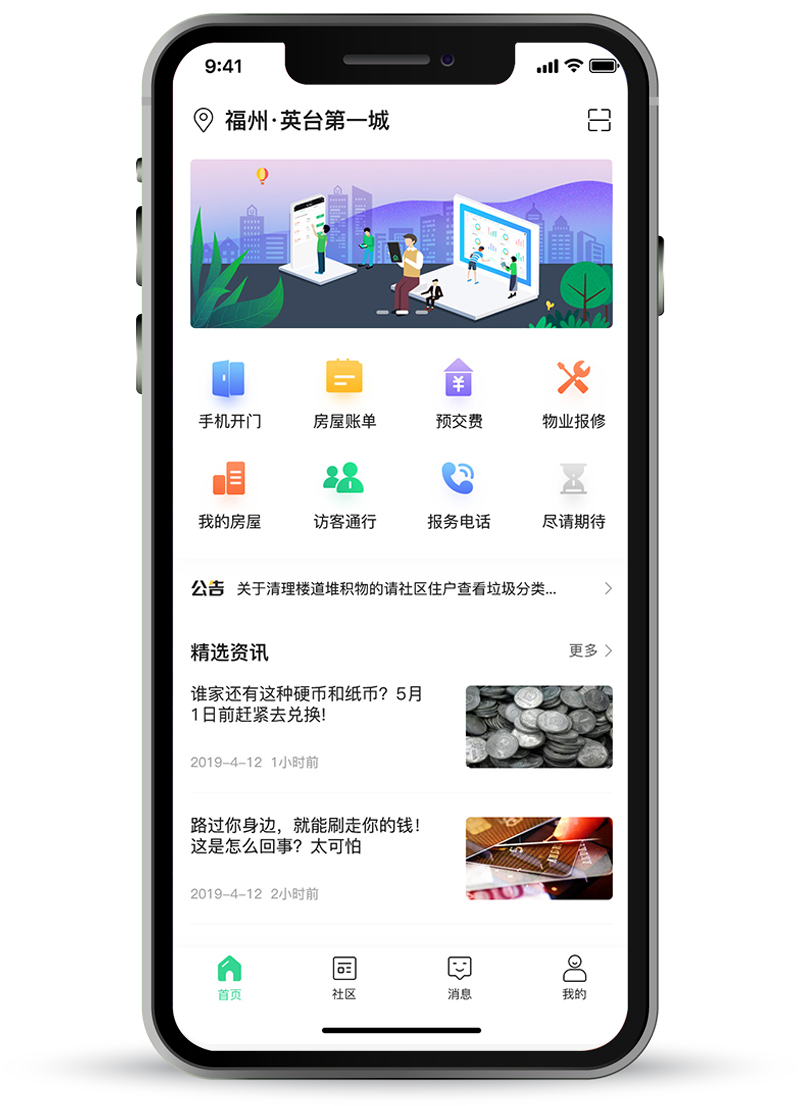Open the illustrated top banner
Image resolution: width=800 pixels, height=1106 pixels.
click(401, 243)
